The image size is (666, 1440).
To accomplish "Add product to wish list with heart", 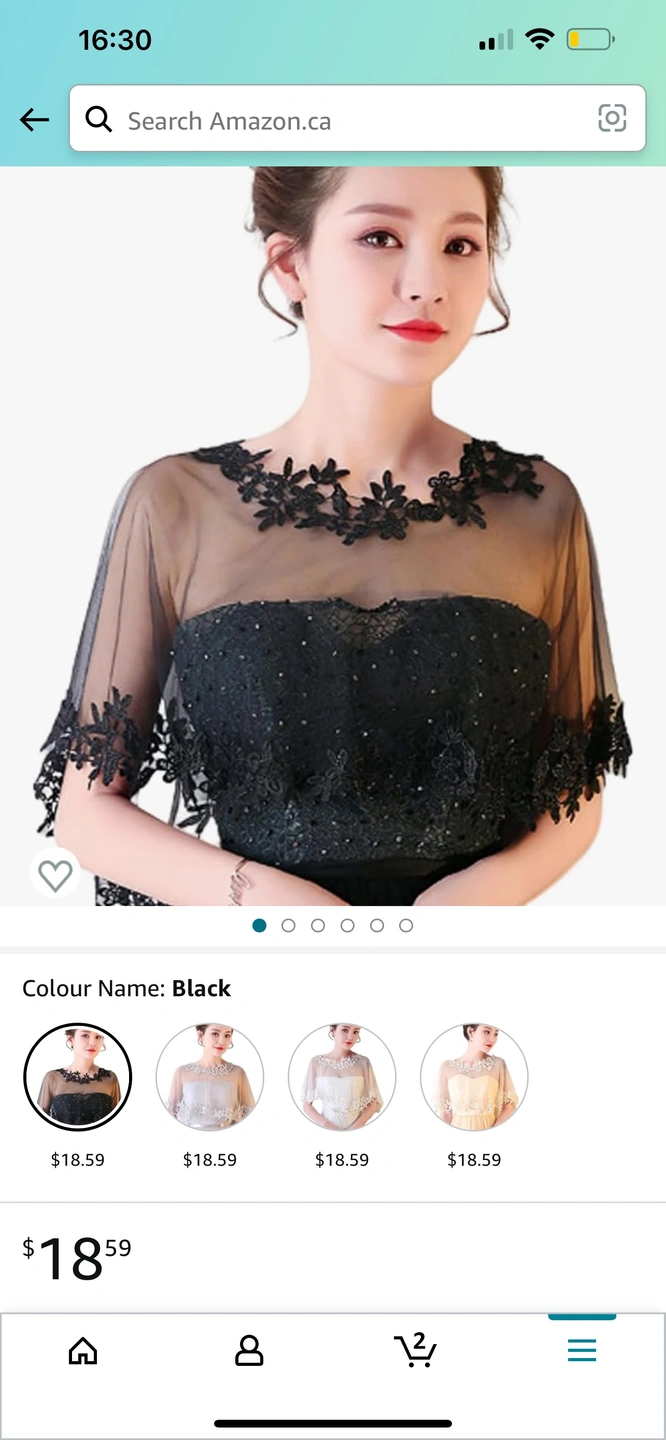I will (55, 876).
